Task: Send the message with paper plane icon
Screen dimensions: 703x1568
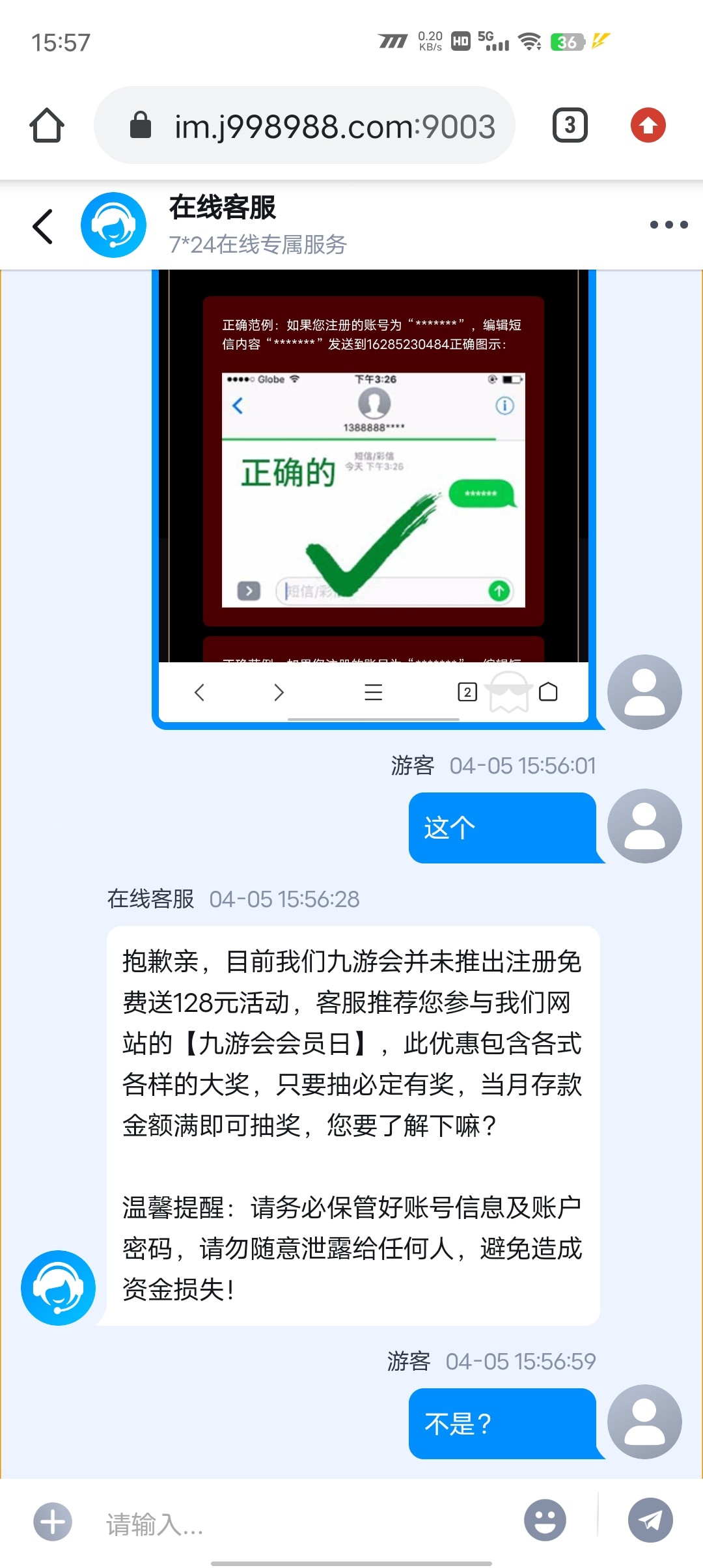Action: point(650,1521)
